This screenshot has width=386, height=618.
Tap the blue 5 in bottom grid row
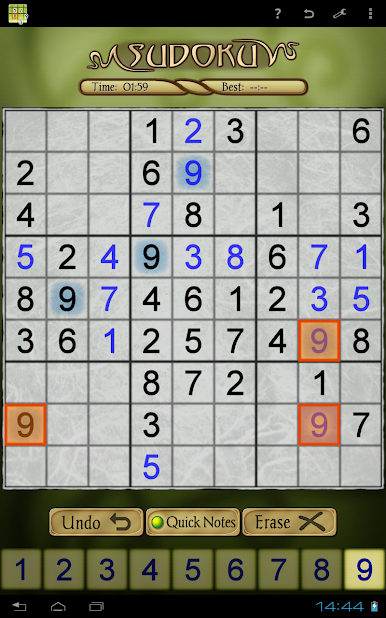click(x=151, y=467)
